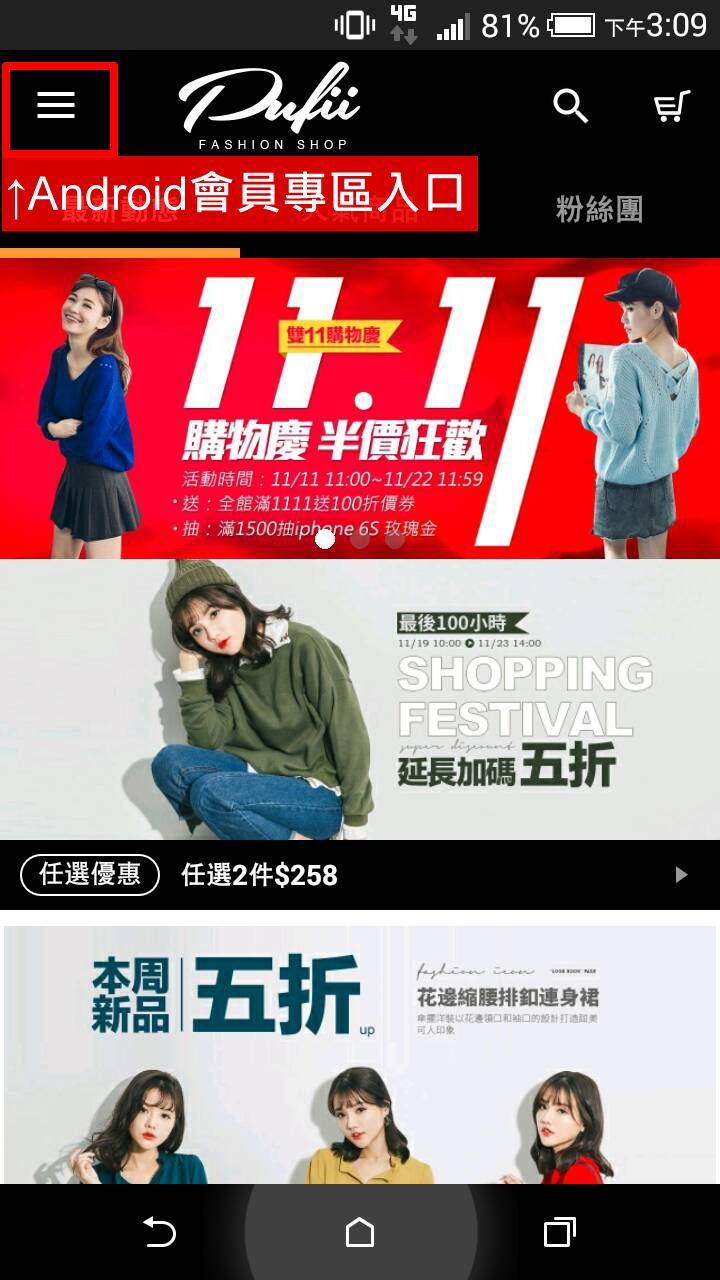View the shopping cart
This screenshot has height=1280, width=720.
(671, 106)
